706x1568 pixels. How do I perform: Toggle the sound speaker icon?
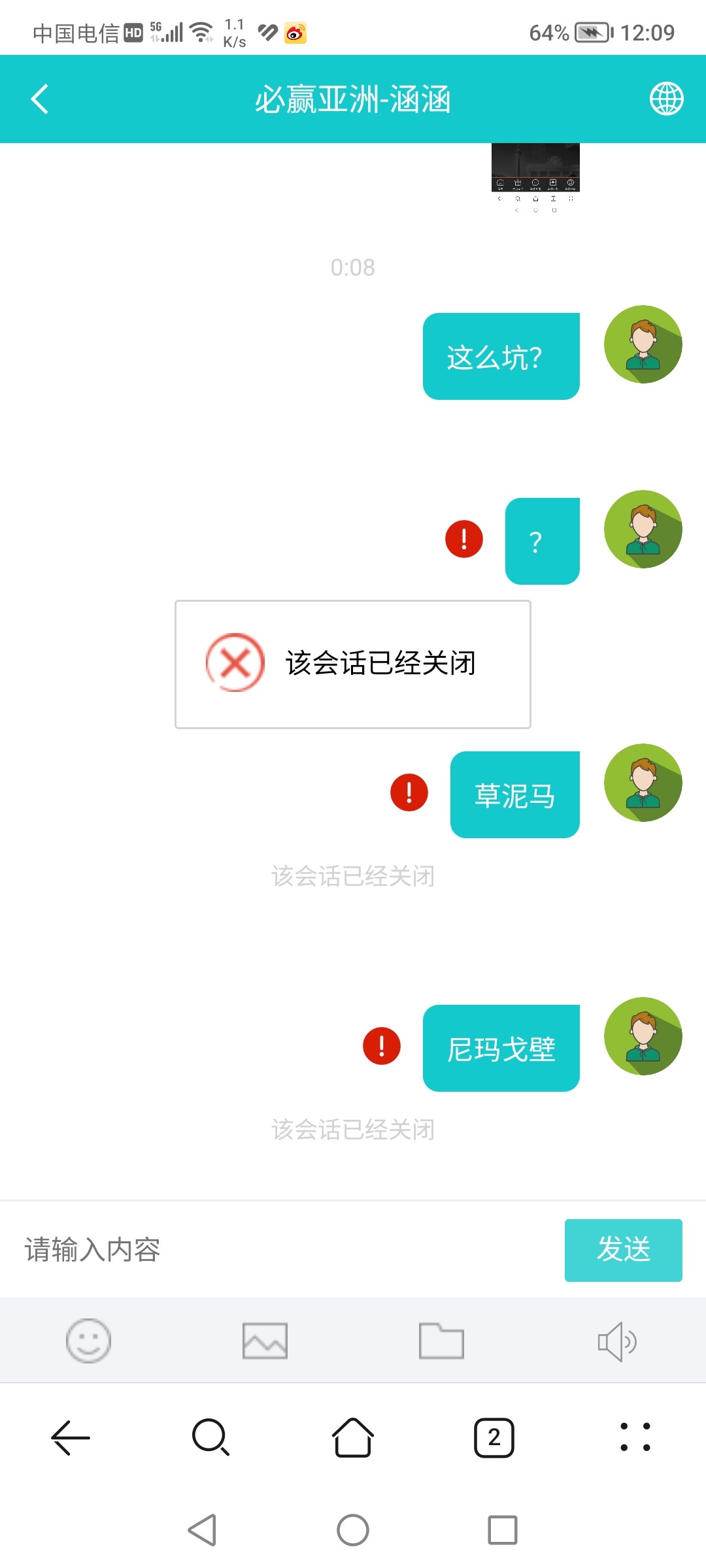coord(617,1341)
